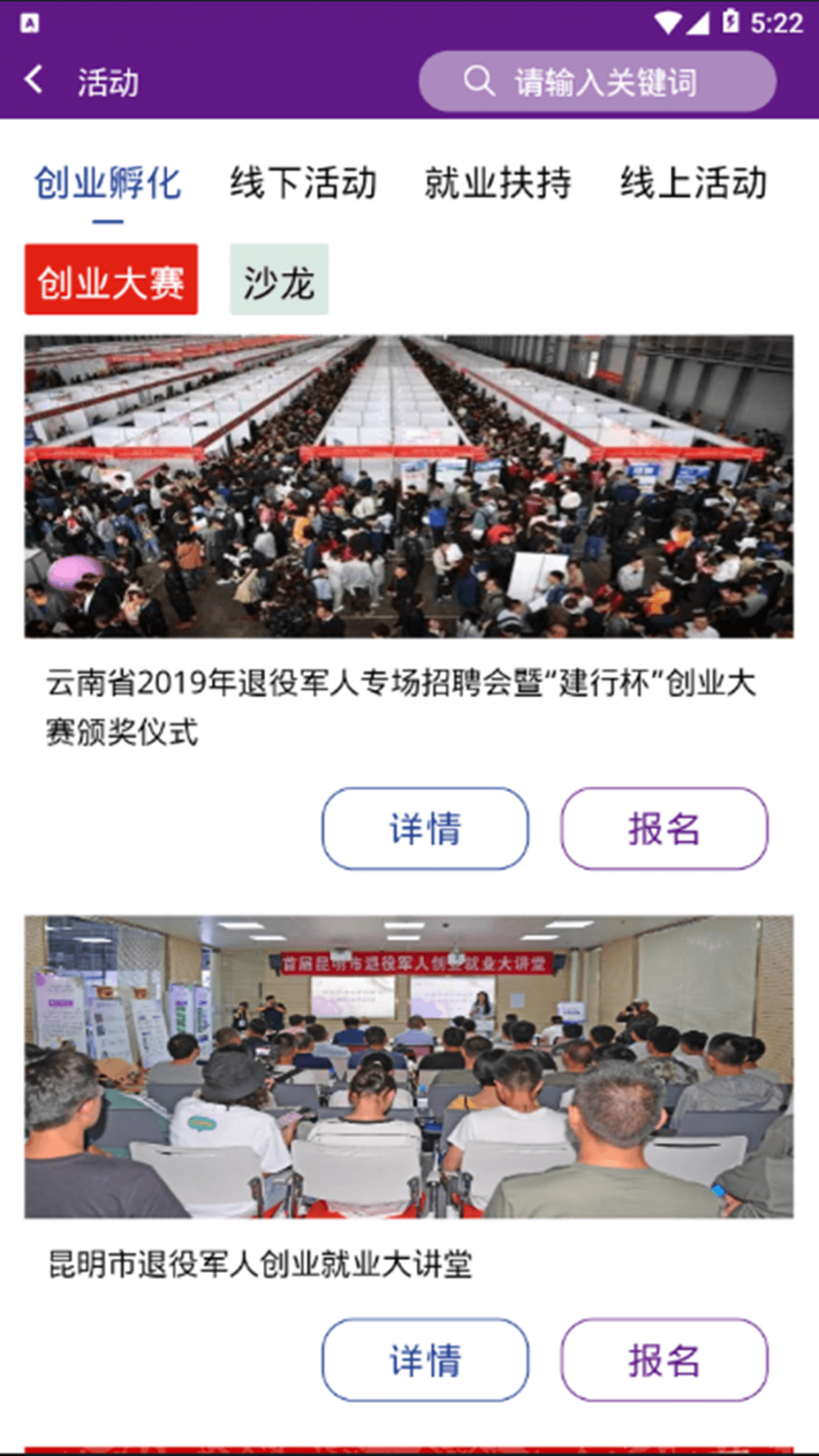View 详情 for the 云南省2019年 job fair event
Viewport: 819px width, 1456px height.
coord(426,828)
